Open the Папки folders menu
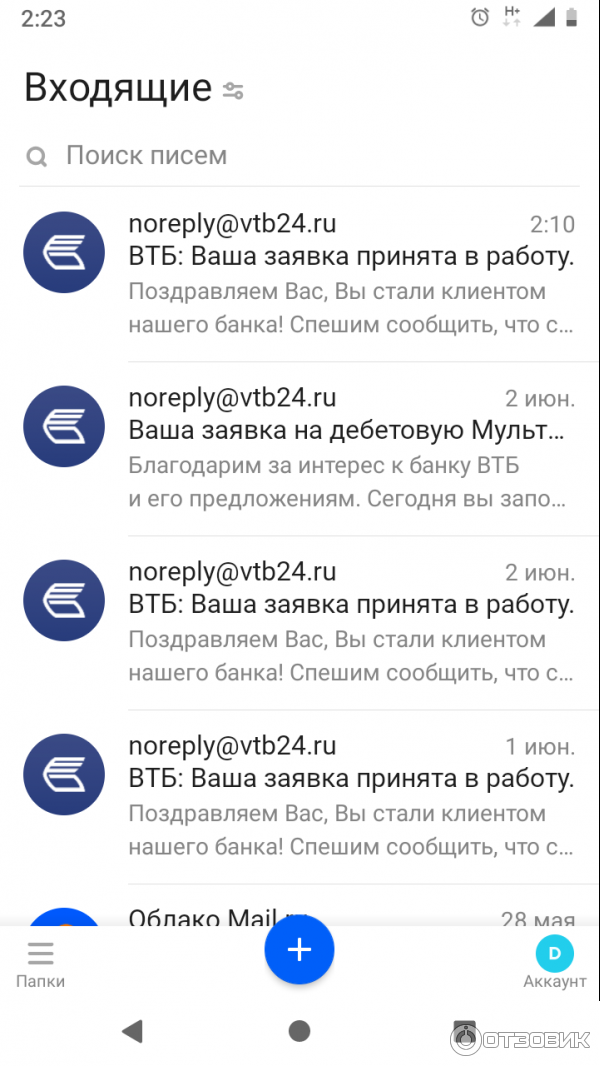 tap(41, 965)
